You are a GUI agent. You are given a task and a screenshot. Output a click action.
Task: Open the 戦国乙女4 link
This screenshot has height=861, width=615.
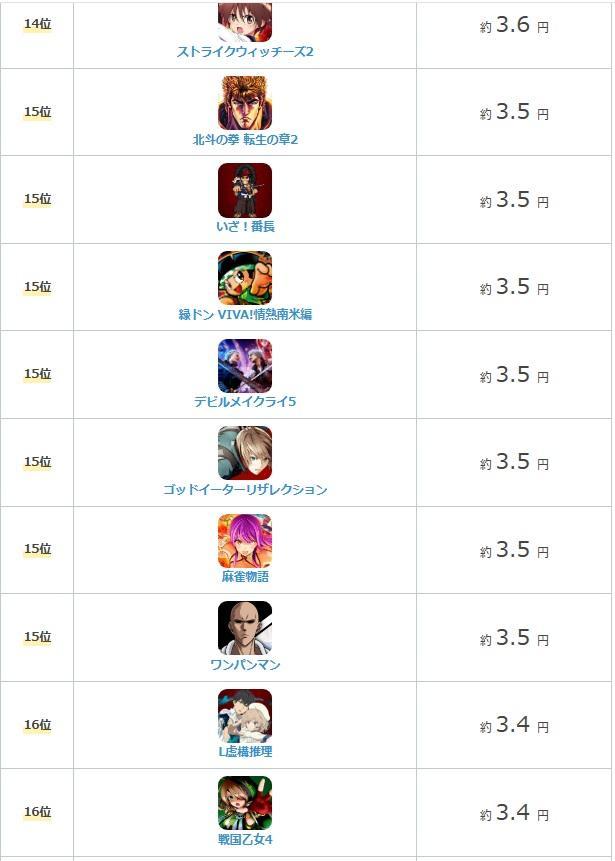(x=245, y=840)
